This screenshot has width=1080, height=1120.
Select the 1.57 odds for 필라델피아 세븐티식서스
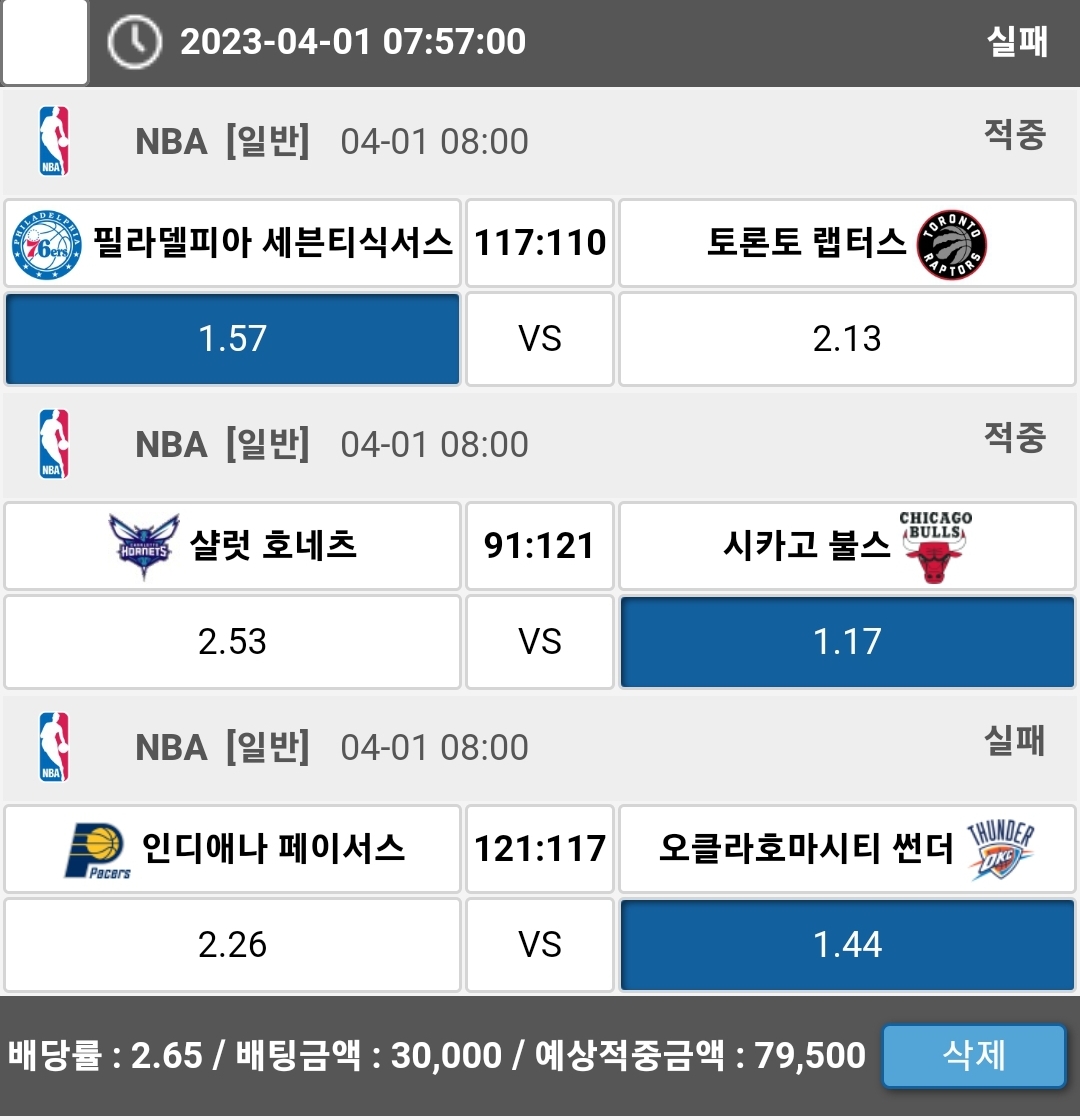[232, 339]
